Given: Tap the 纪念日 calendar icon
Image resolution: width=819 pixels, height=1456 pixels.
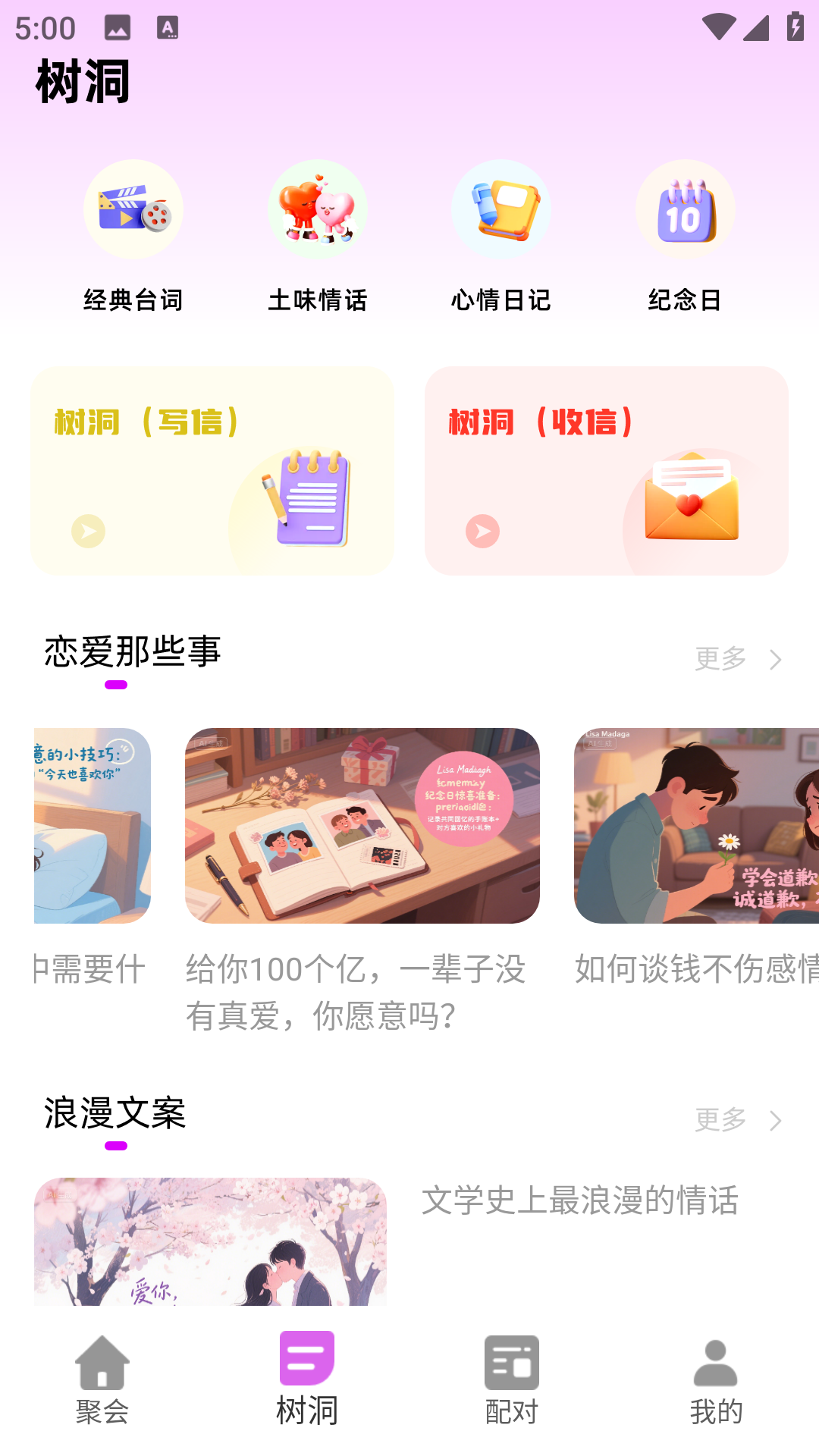Looking at the screenshot, I should coord(685,209).
